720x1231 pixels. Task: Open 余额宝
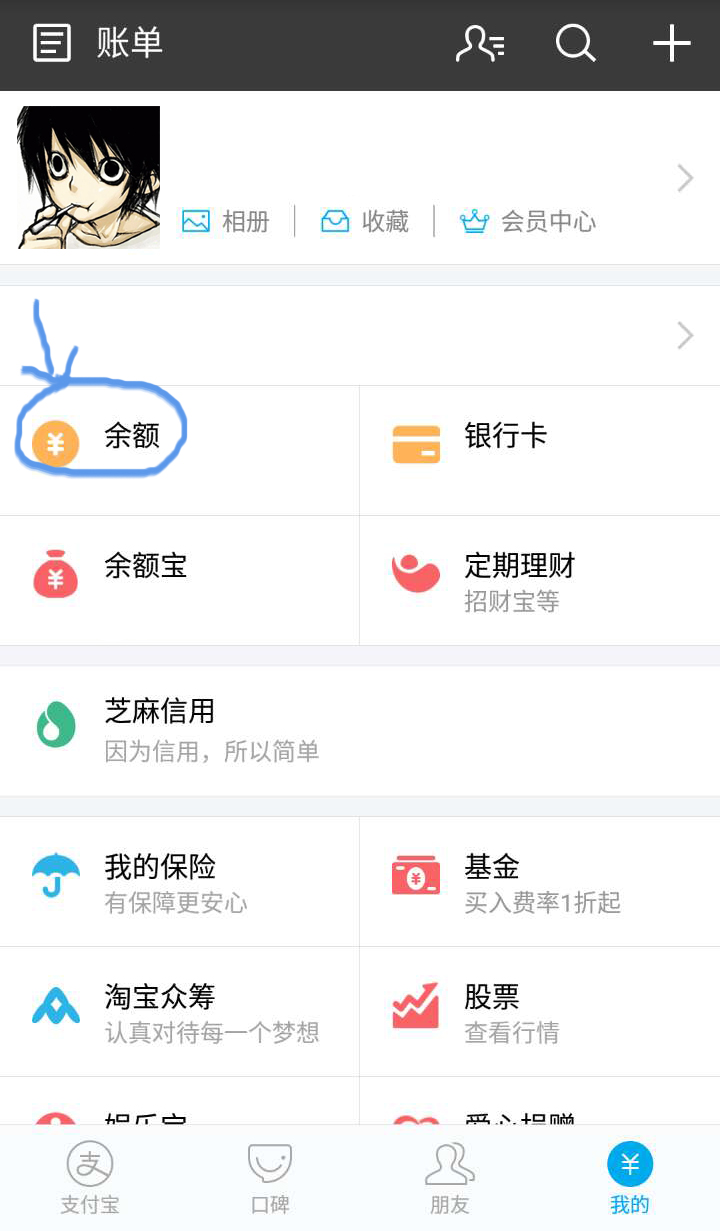click(x=179, y=580)
